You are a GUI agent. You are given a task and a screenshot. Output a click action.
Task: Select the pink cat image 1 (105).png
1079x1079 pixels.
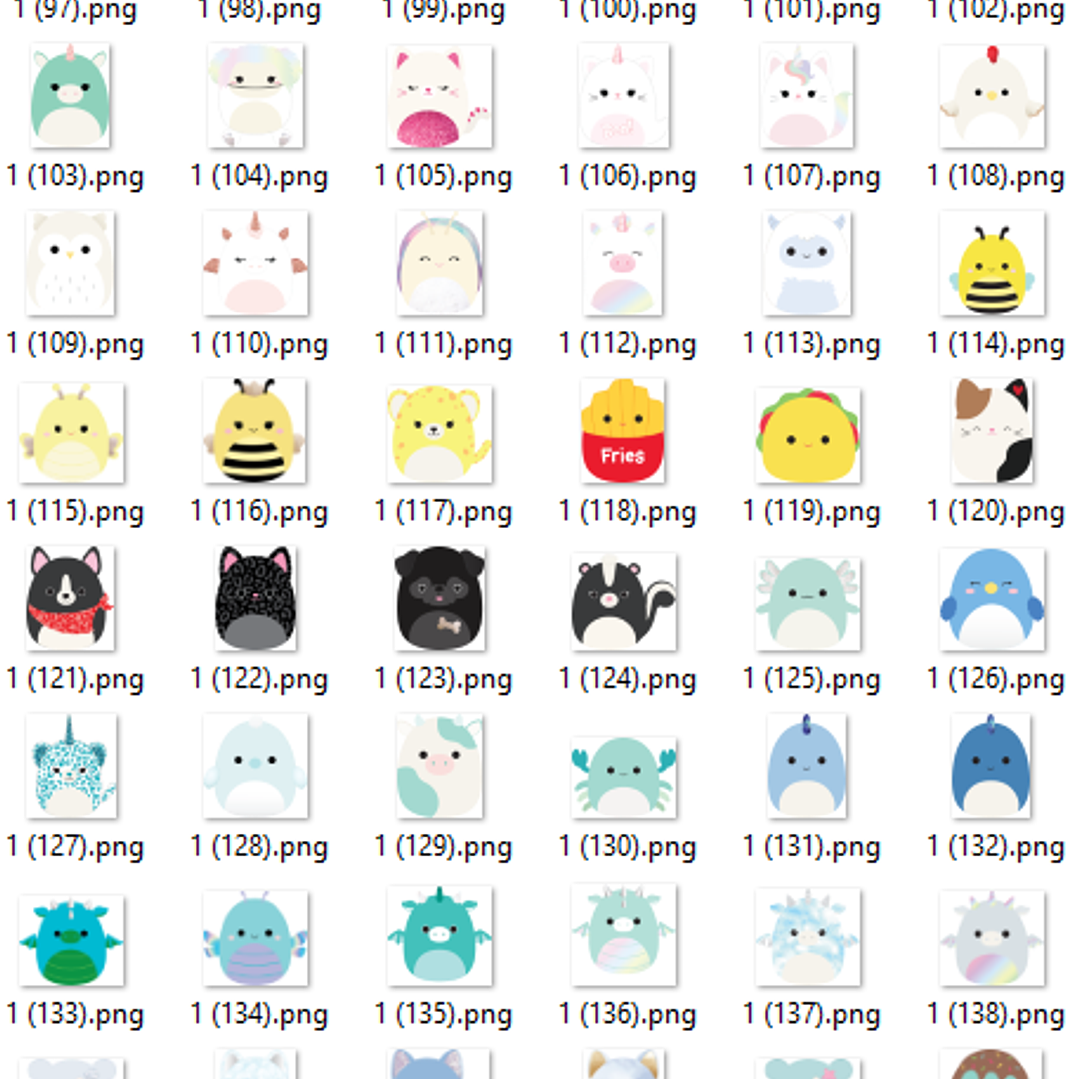(x=440, y=97)
